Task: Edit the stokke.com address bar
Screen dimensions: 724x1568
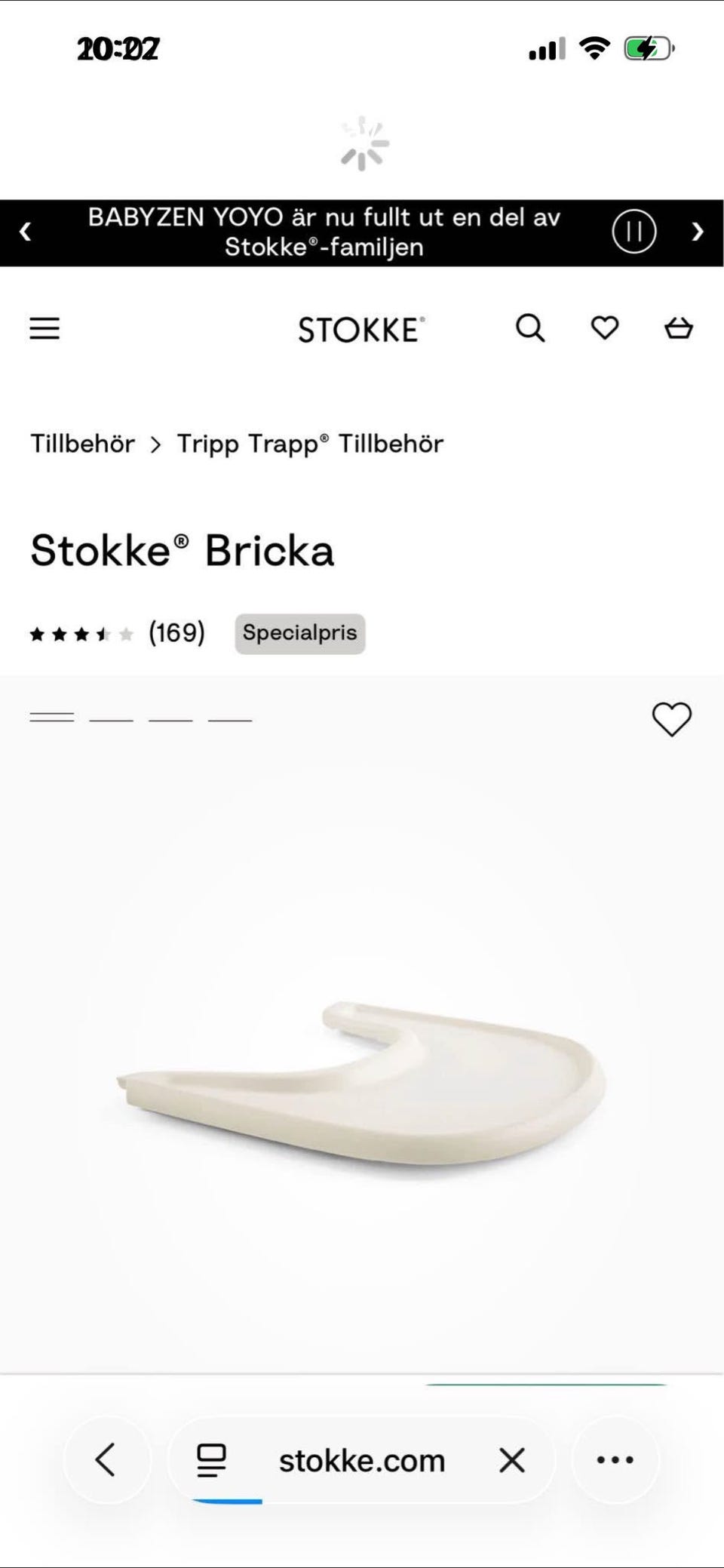Action: [x=362, y=1461]
